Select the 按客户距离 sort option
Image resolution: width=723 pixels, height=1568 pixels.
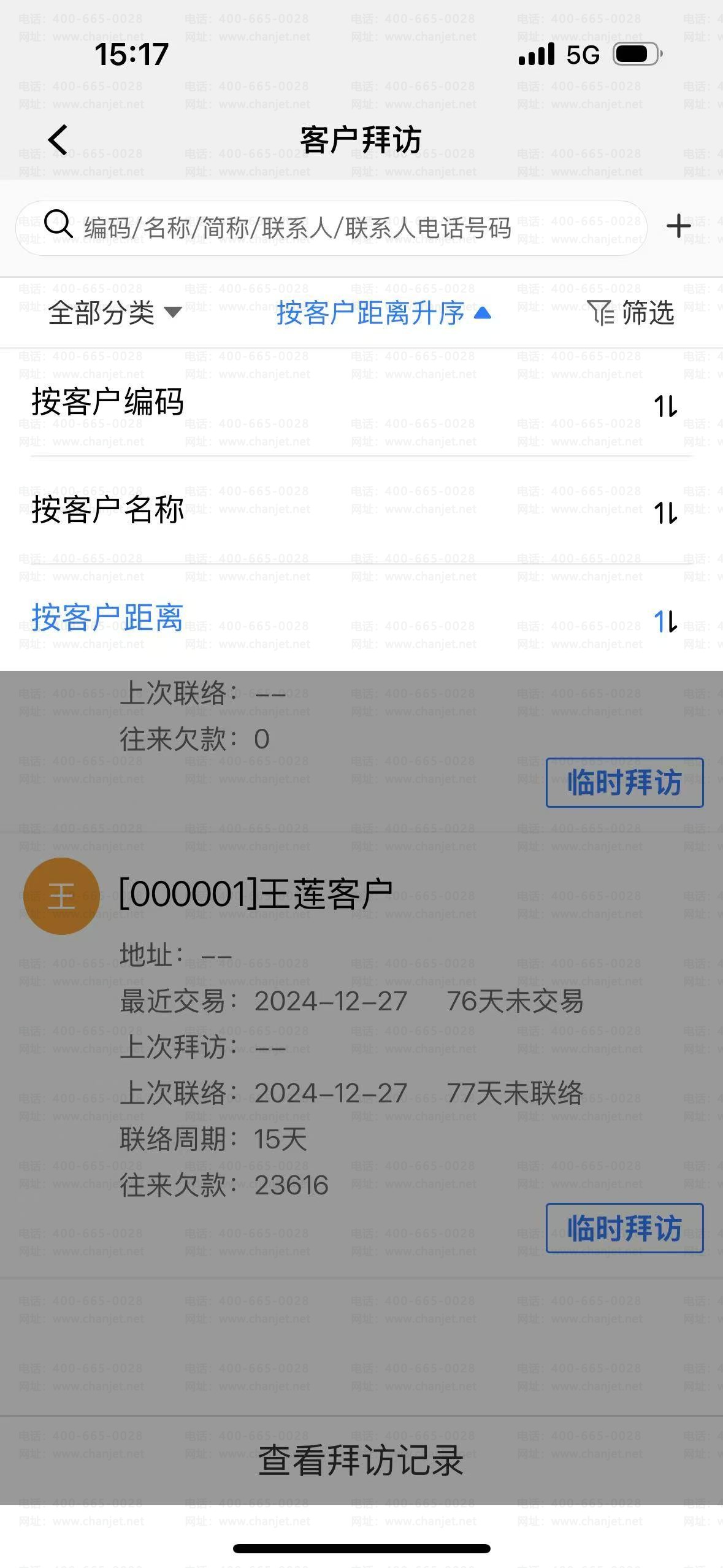(x=361, y=618)
